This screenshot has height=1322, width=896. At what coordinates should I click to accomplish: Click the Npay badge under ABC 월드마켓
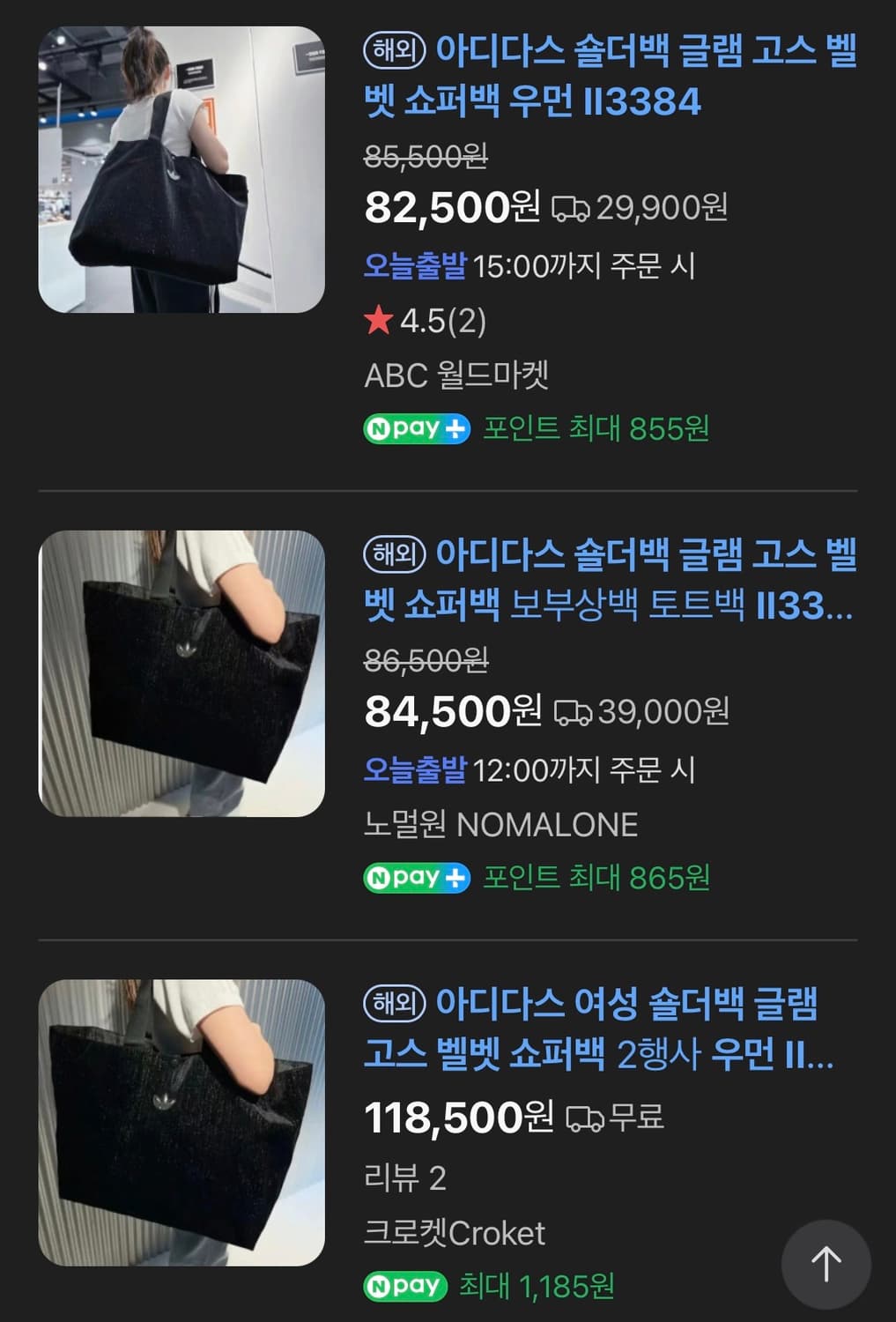415,428
